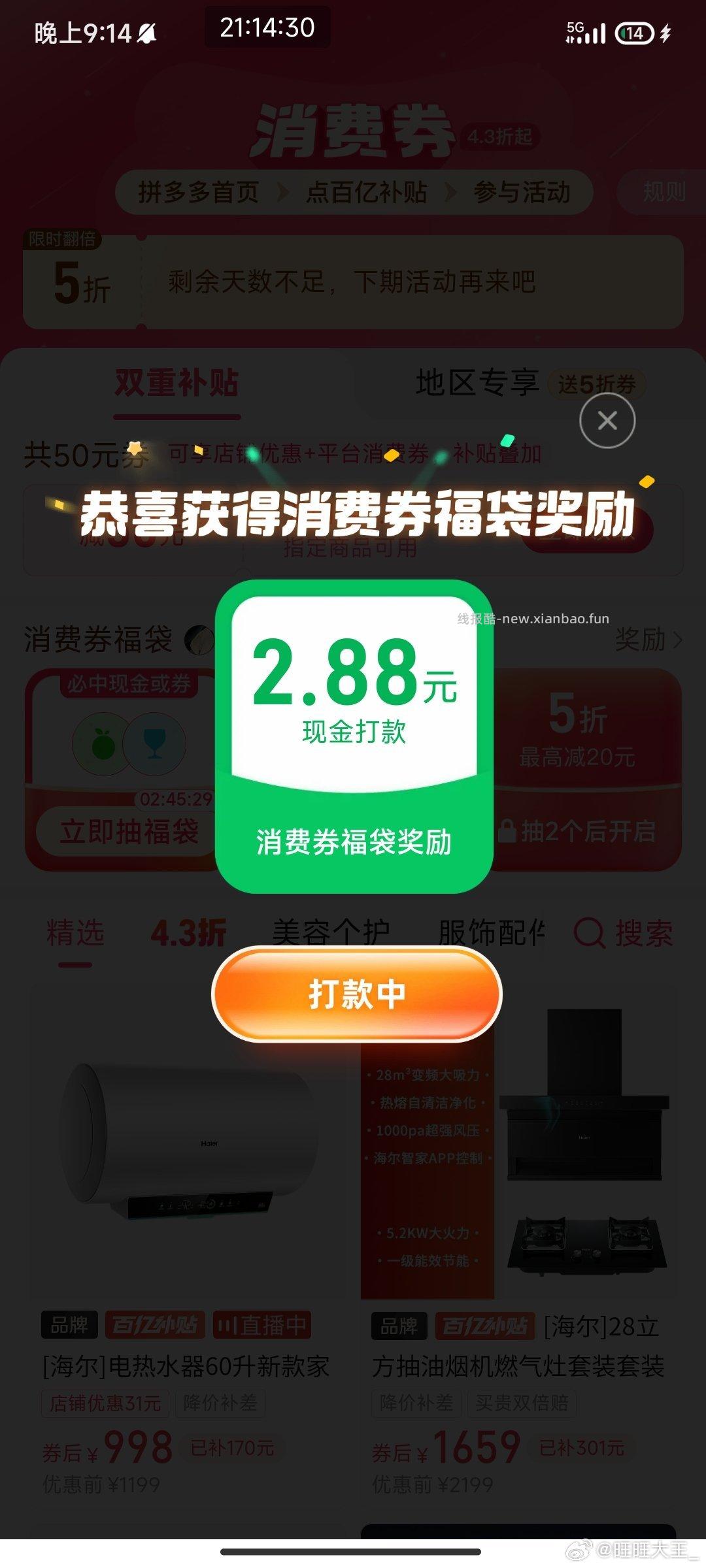Switch to the 地区专享 tab
Screen dimensions: 706x1568
[478, 384]
